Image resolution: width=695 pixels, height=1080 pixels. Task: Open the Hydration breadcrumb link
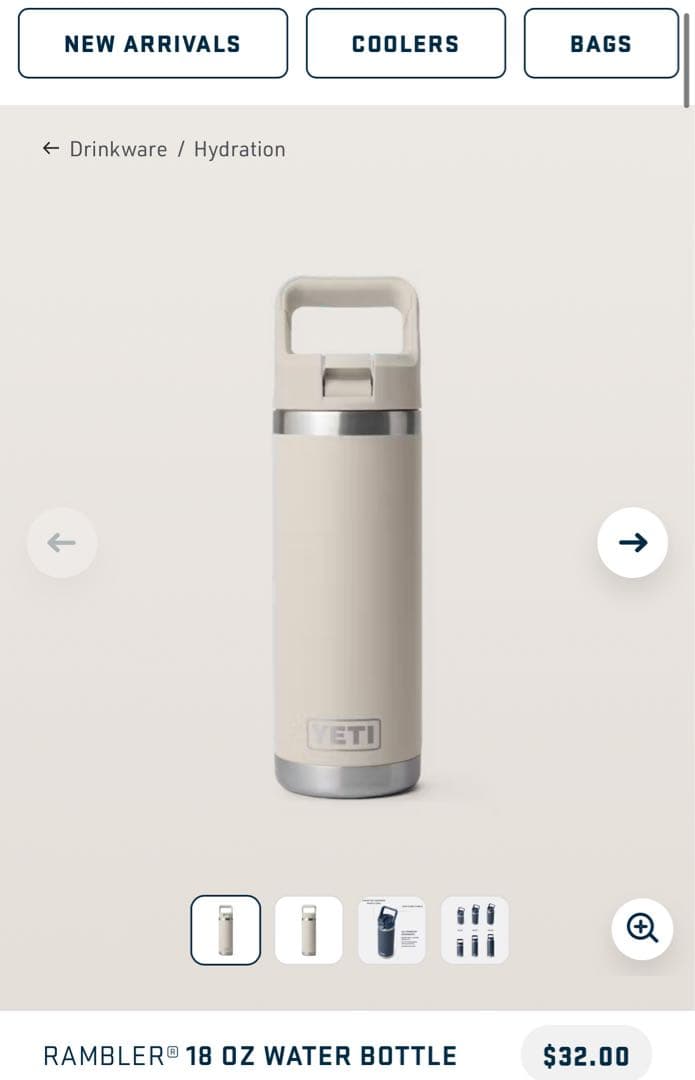[x=239, y=149]
